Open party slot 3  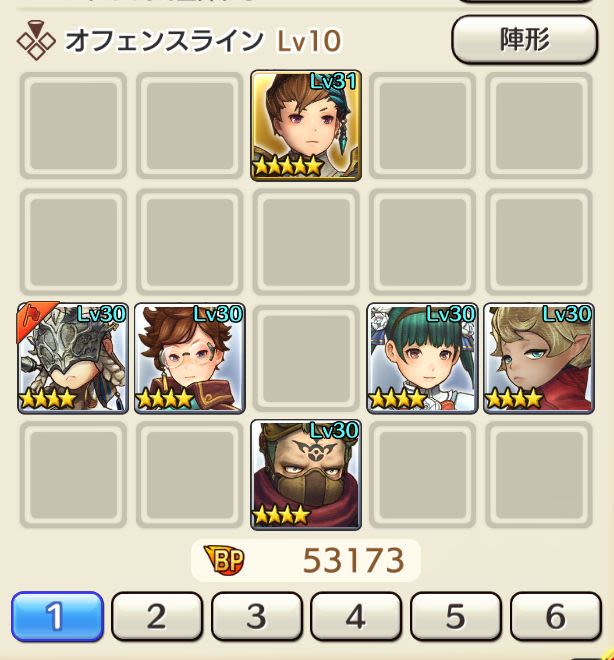point(256,616)
